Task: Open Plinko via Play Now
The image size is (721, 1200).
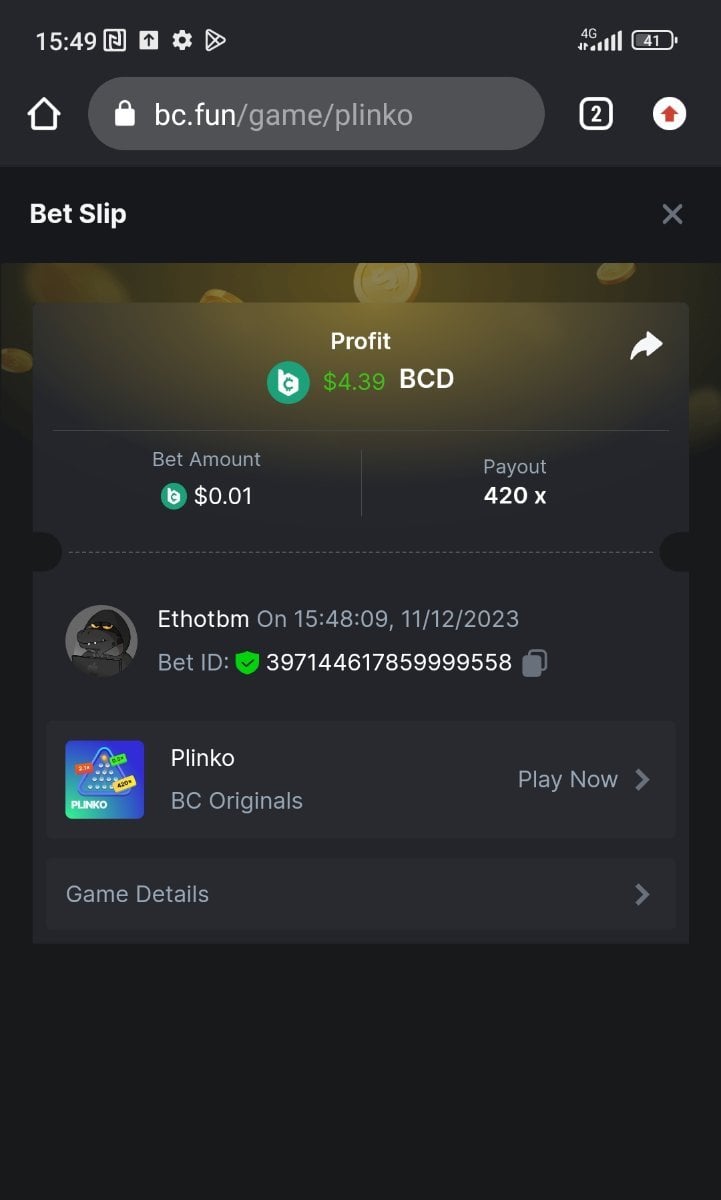Action: 583,779
